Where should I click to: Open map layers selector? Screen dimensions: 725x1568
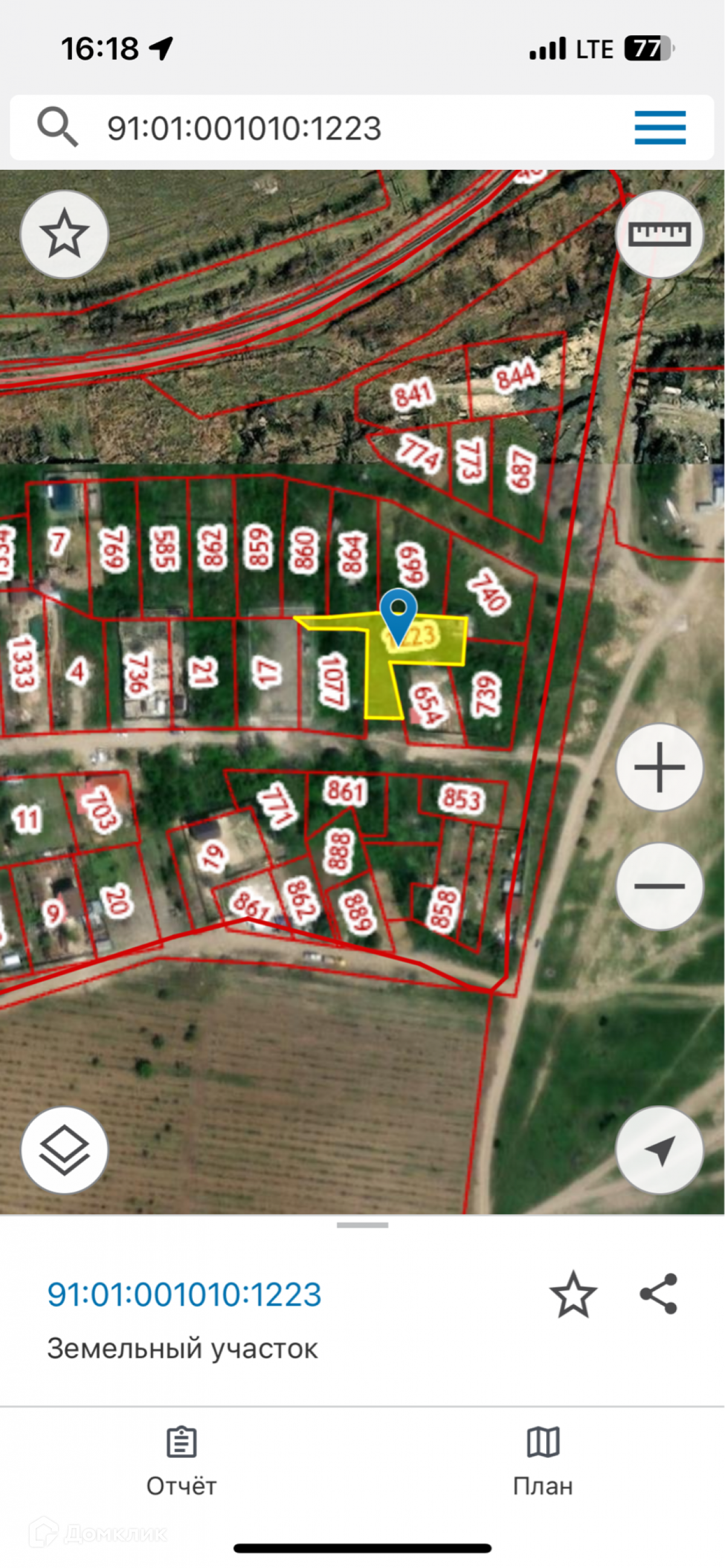[x=65, y=1150]
